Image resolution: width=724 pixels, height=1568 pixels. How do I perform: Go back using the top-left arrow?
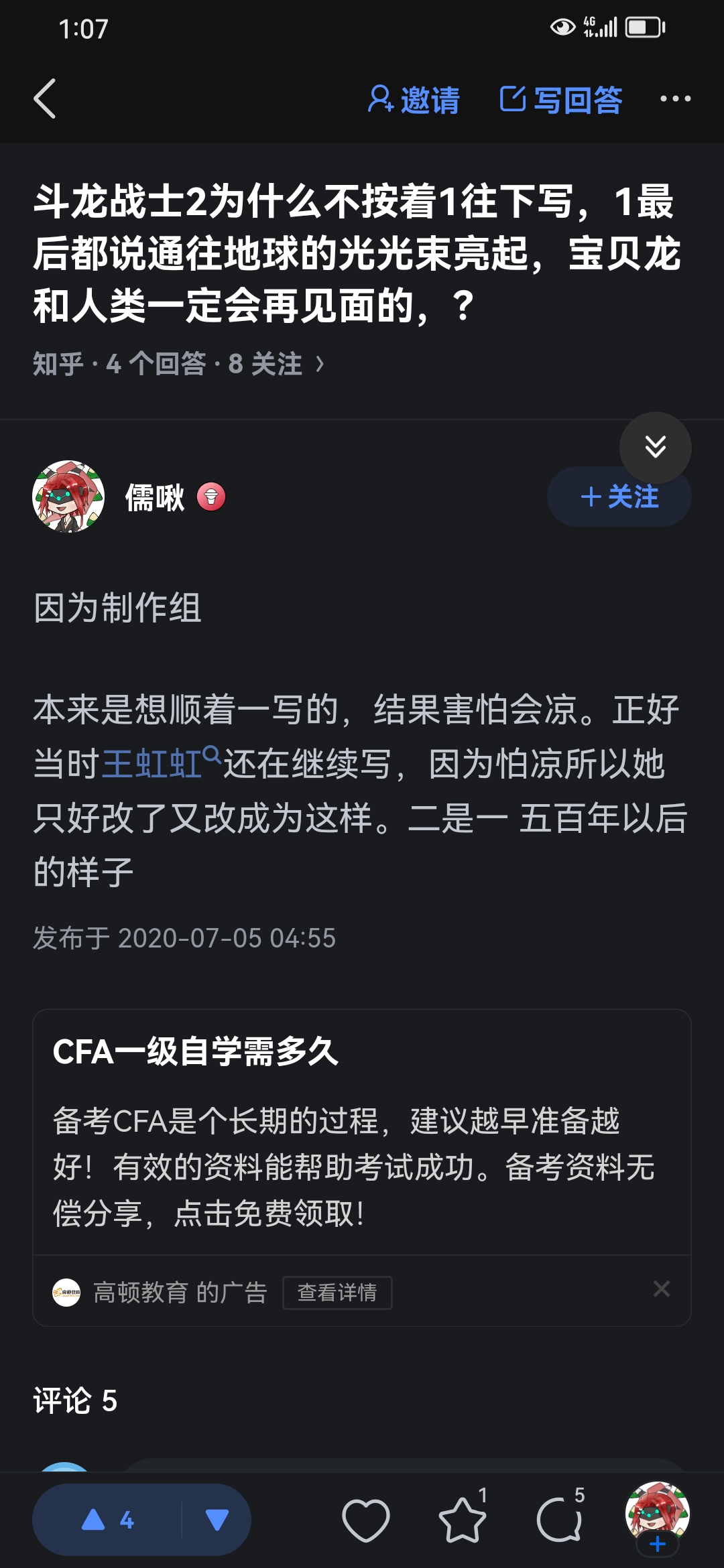point(45,99)
